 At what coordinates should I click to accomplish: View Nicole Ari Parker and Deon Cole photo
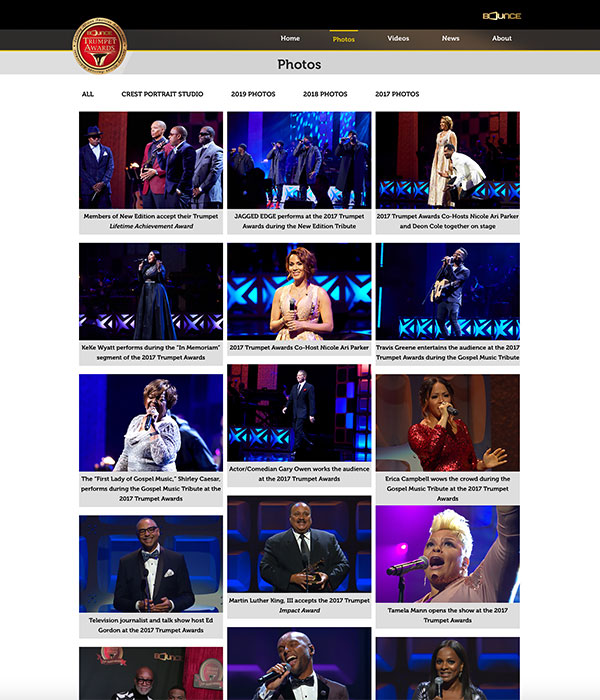(447, 160)
